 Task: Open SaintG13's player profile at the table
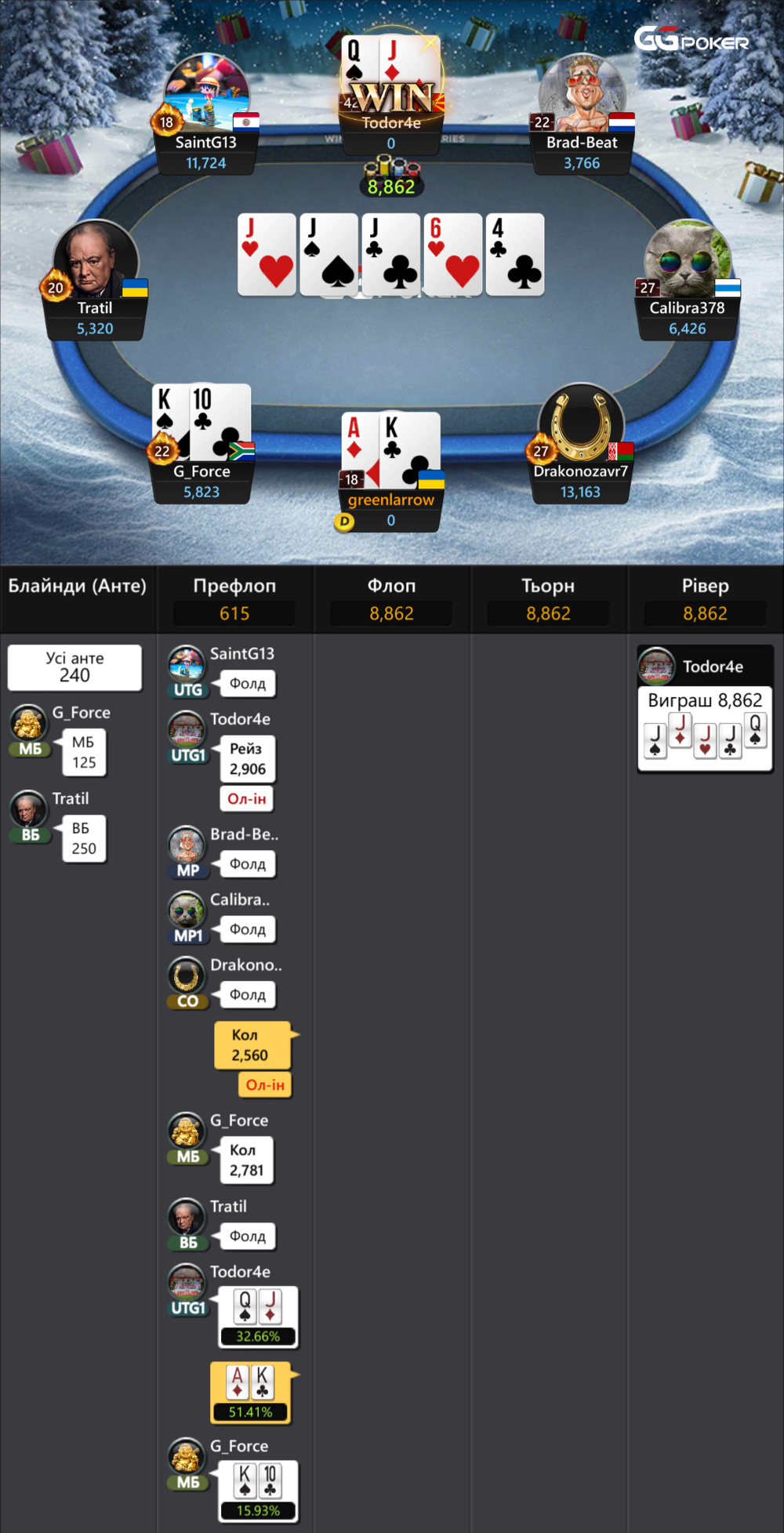[206, 114]
